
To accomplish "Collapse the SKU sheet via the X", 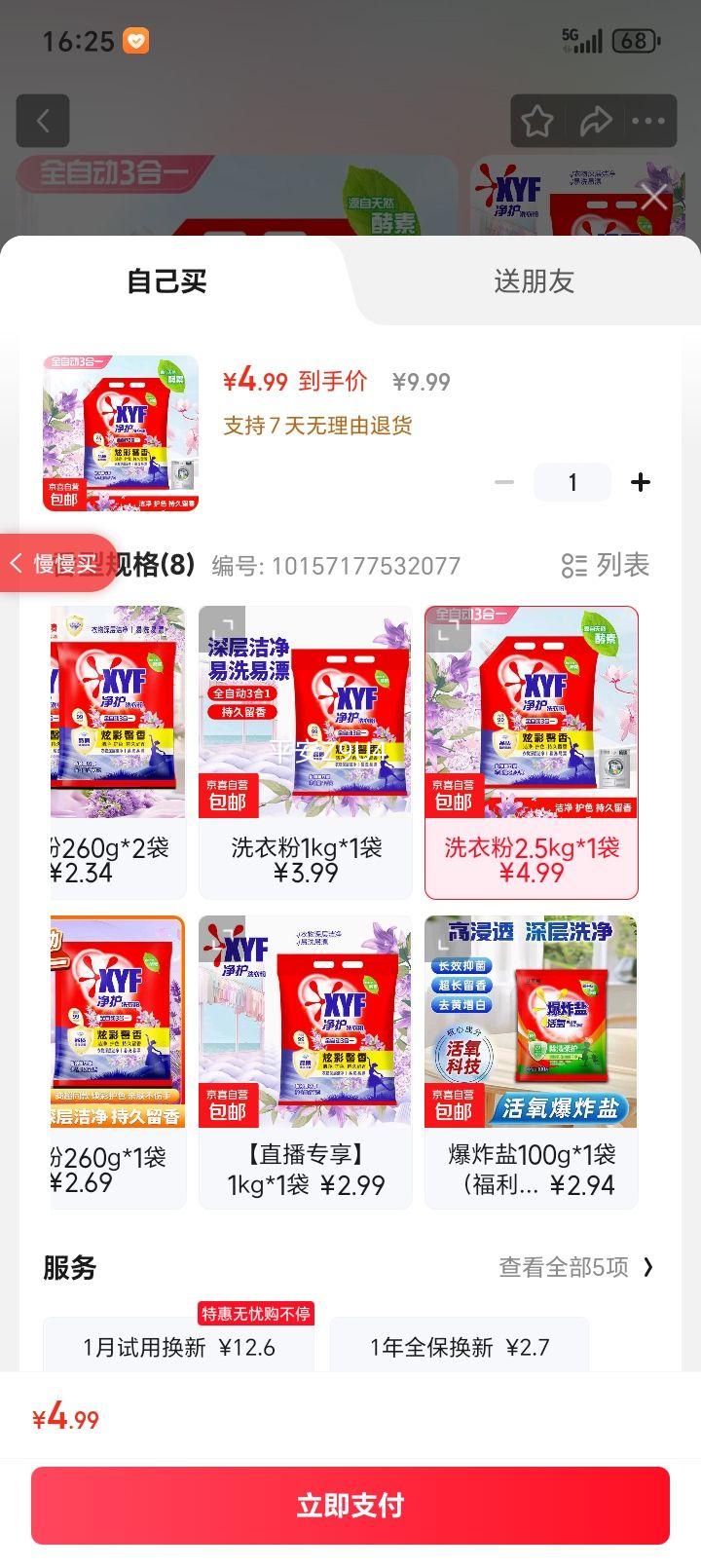I will point(654,196).
